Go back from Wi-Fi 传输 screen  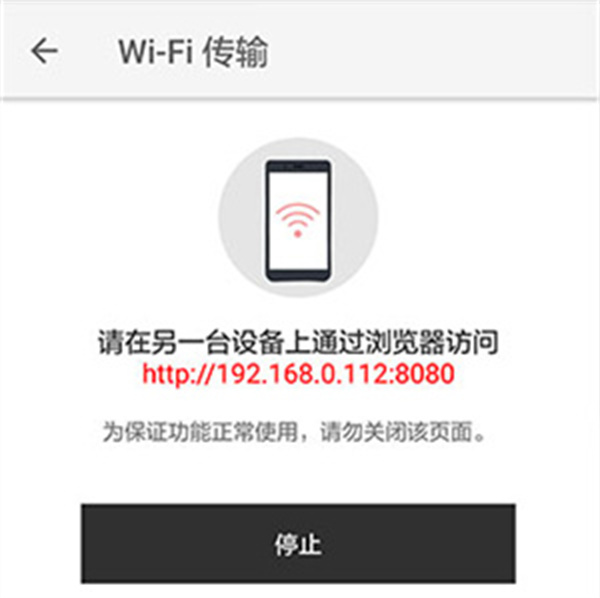(44, 51)
